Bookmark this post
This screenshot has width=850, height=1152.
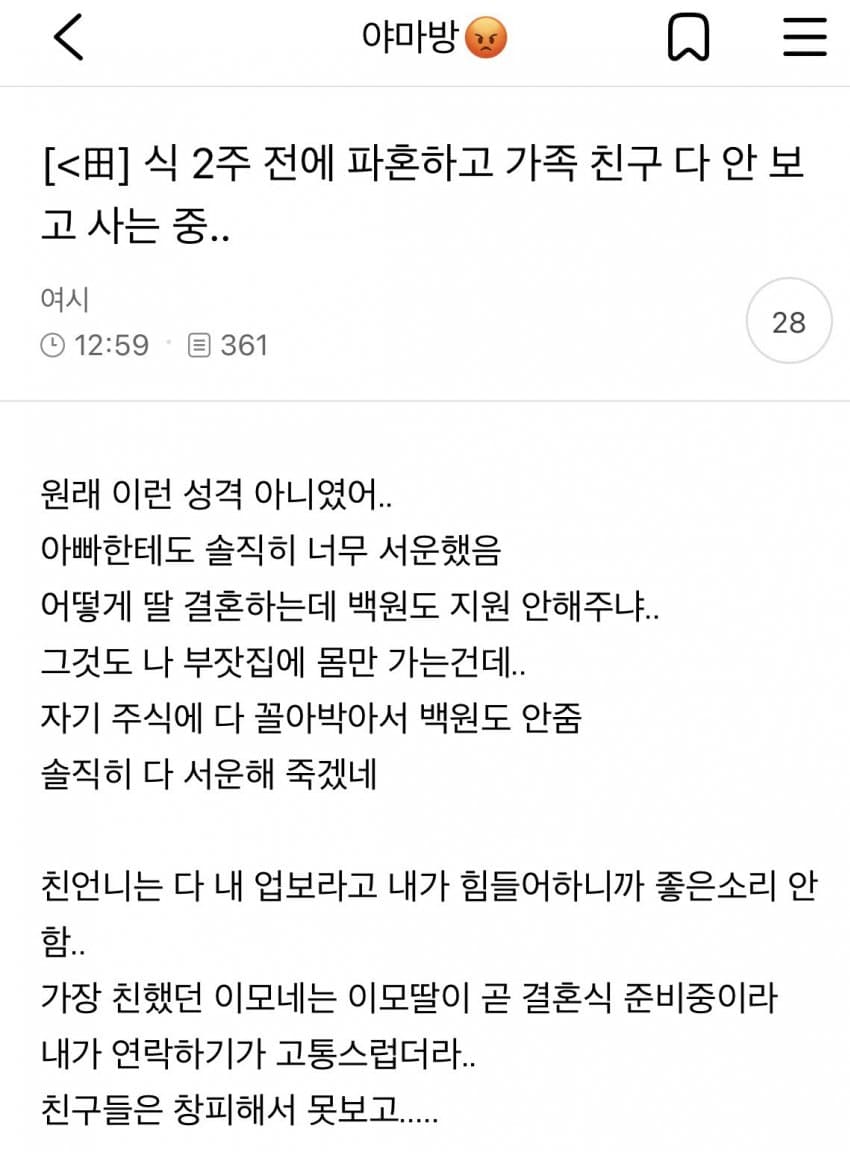point(687,39)
